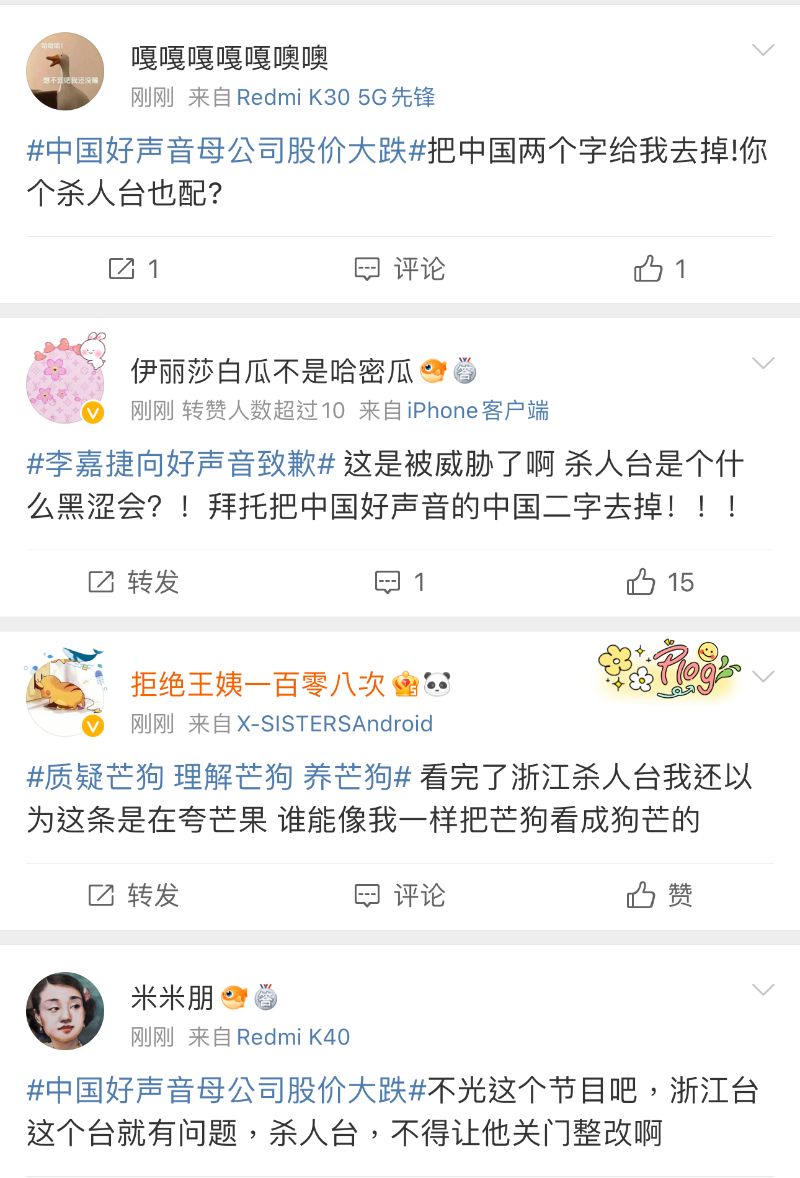Open hashtag #中国好声音母公司股价大跌# in 米米朋's post

[x=226, y=1090]
